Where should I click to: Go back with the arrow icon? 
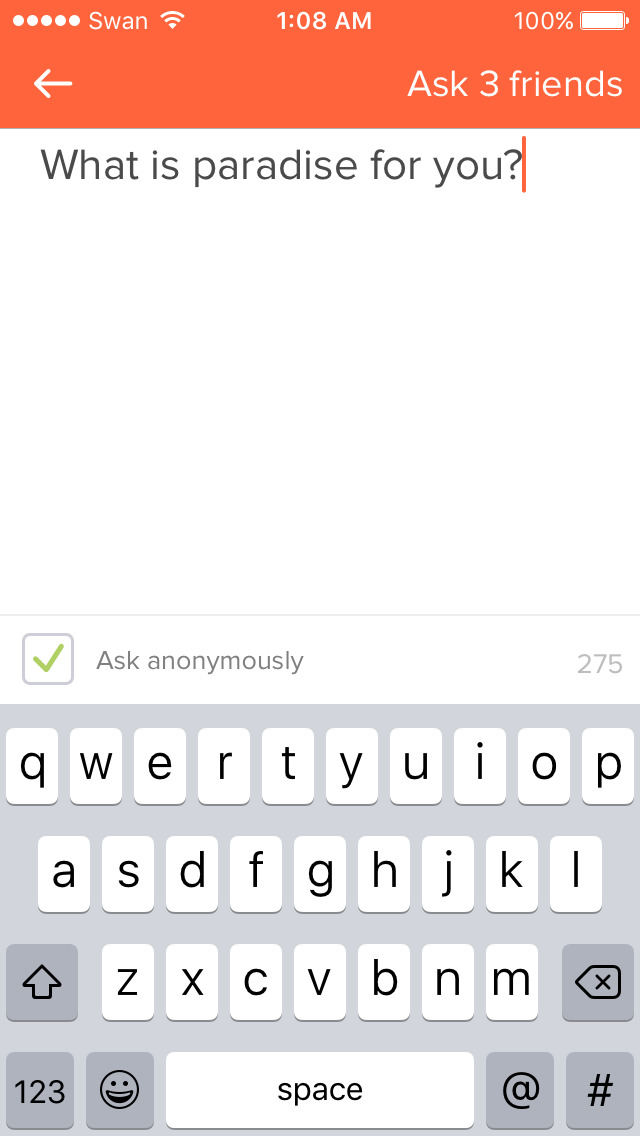click(53, 85)
